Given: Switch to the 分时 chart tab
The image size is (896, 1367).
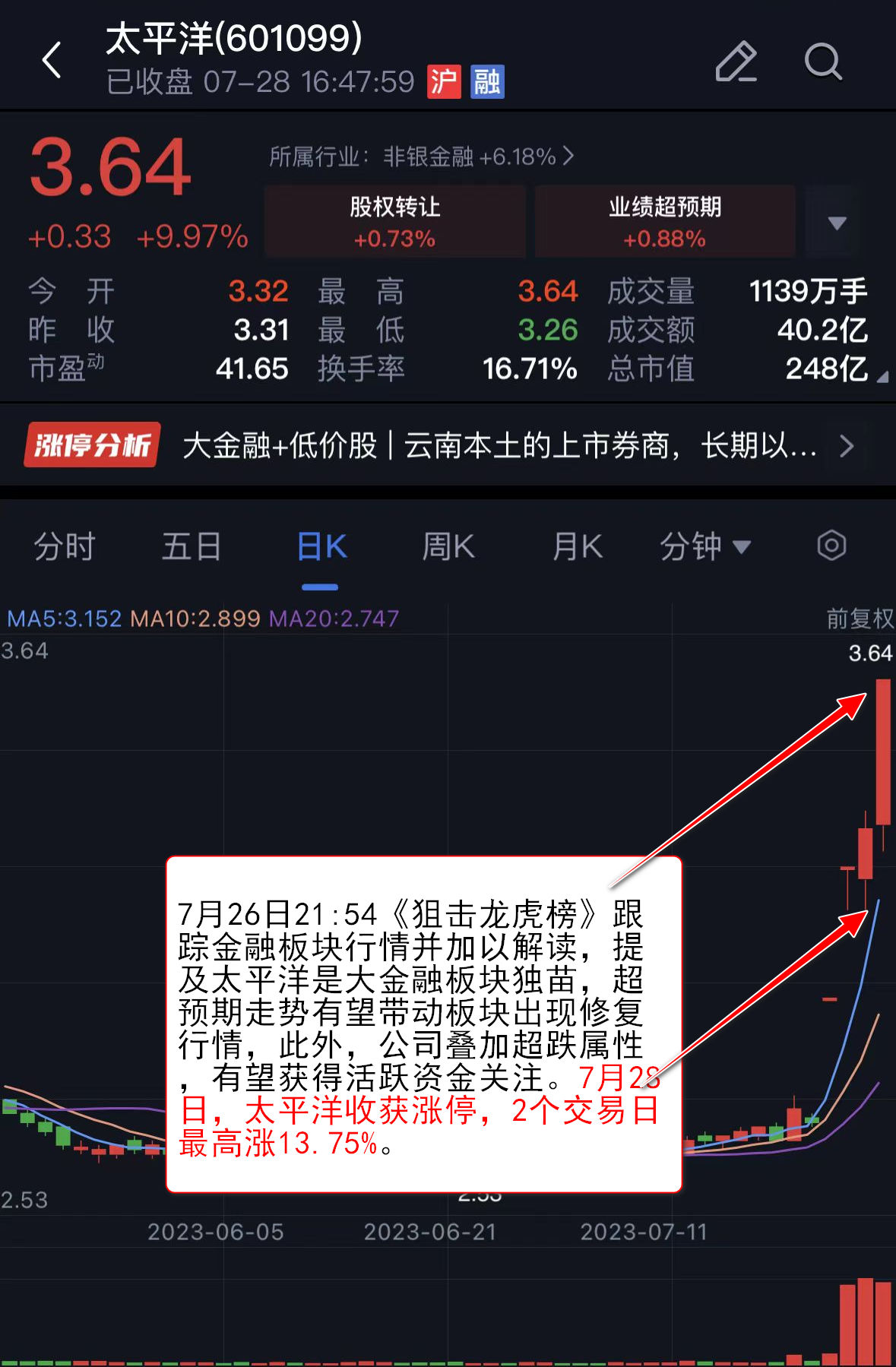Looking at the screenshot, I should [x=65, y=546].
